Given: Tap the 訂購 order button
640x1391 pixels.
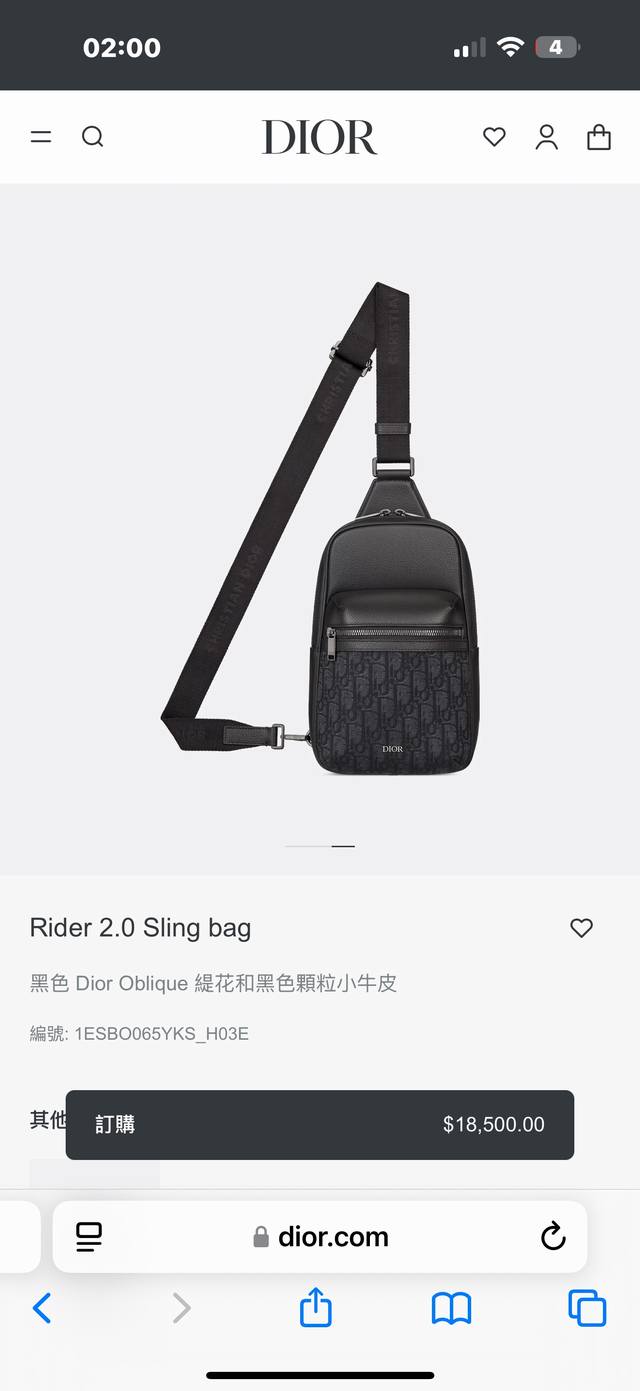Looking at the screenshot, I should pos(320,1125).
